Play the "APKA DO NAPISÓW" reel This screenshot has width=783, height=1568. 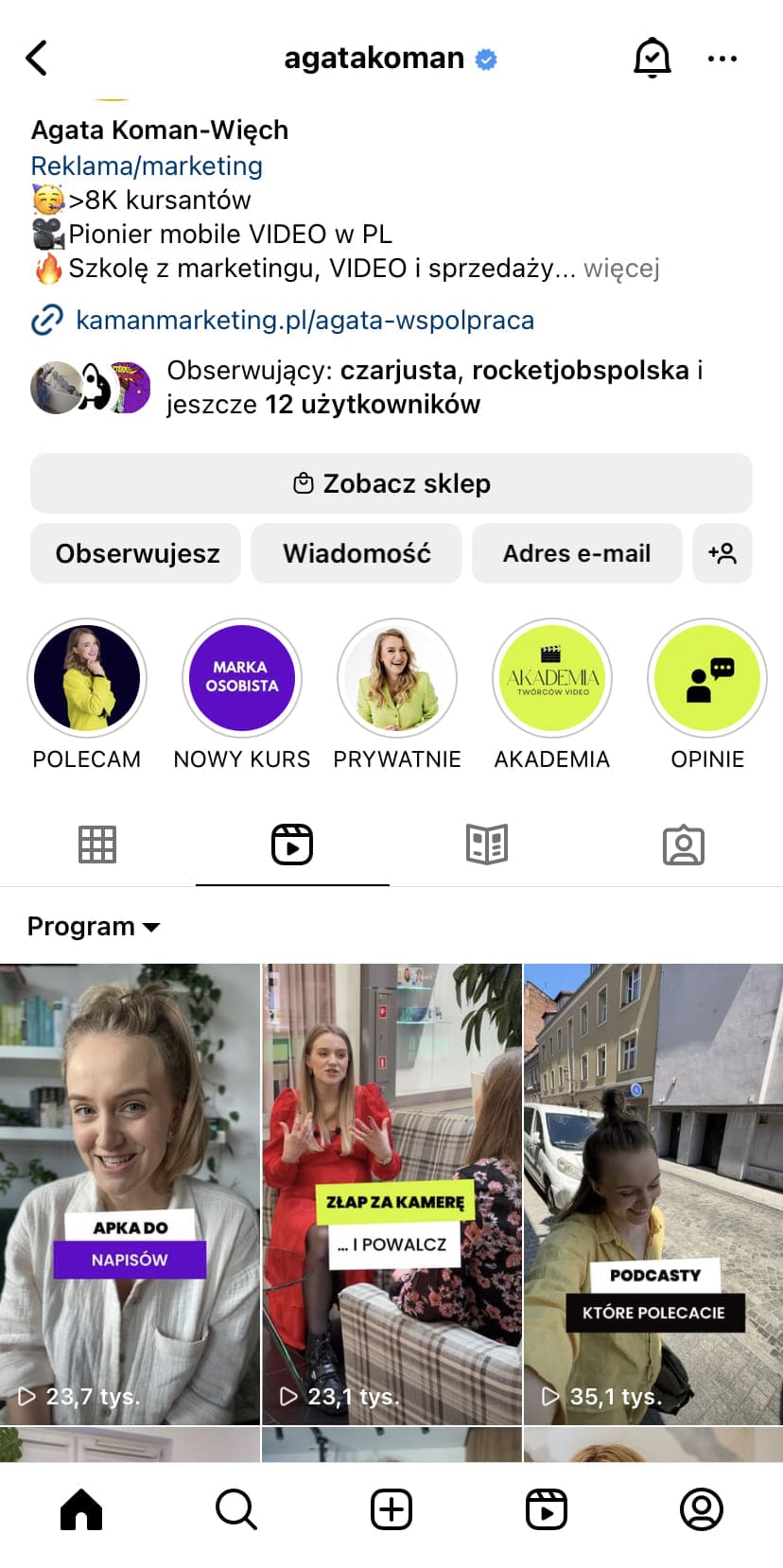click(130, 1193)
